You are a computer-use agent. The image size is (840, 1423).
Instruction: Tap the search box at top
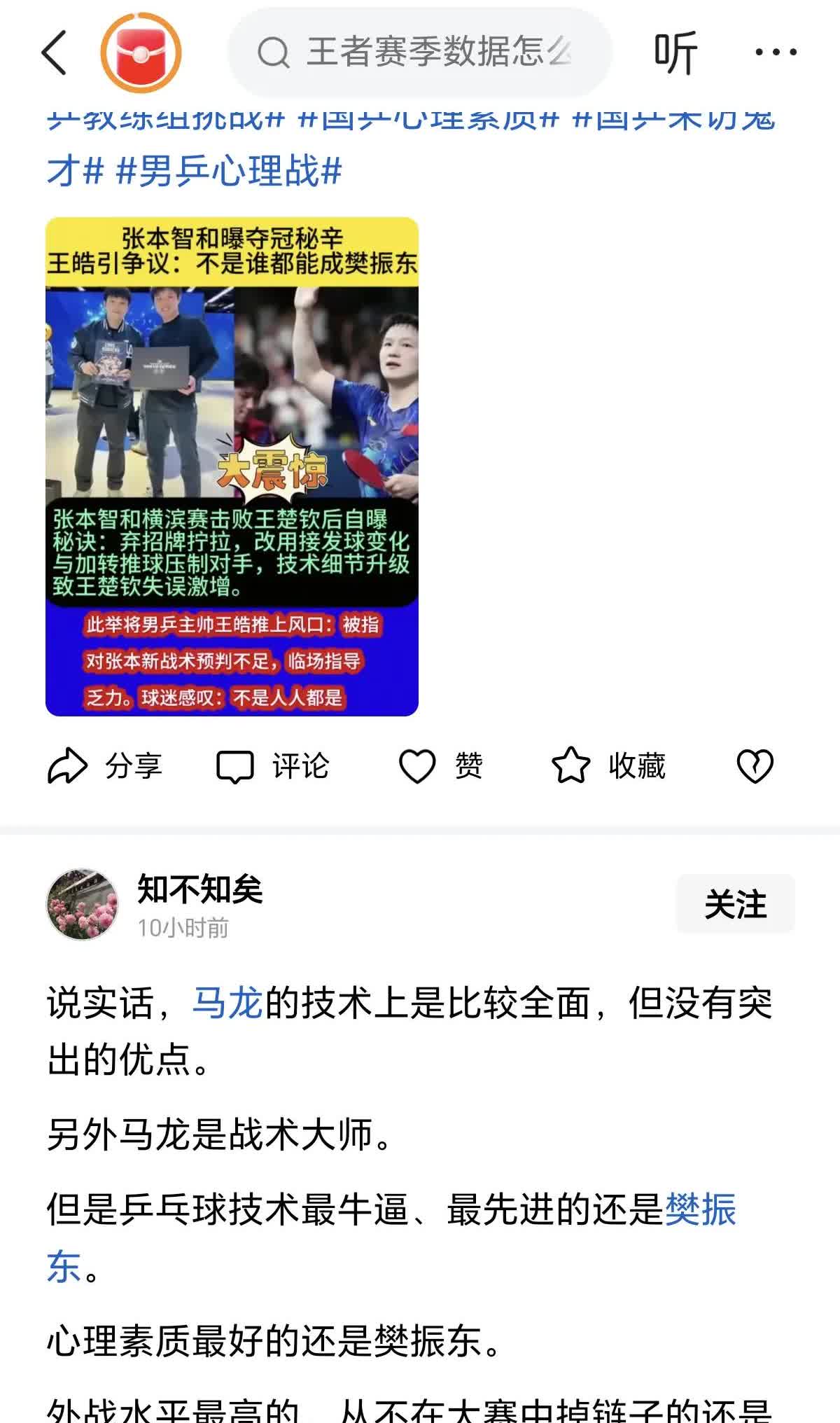(420, 53)
